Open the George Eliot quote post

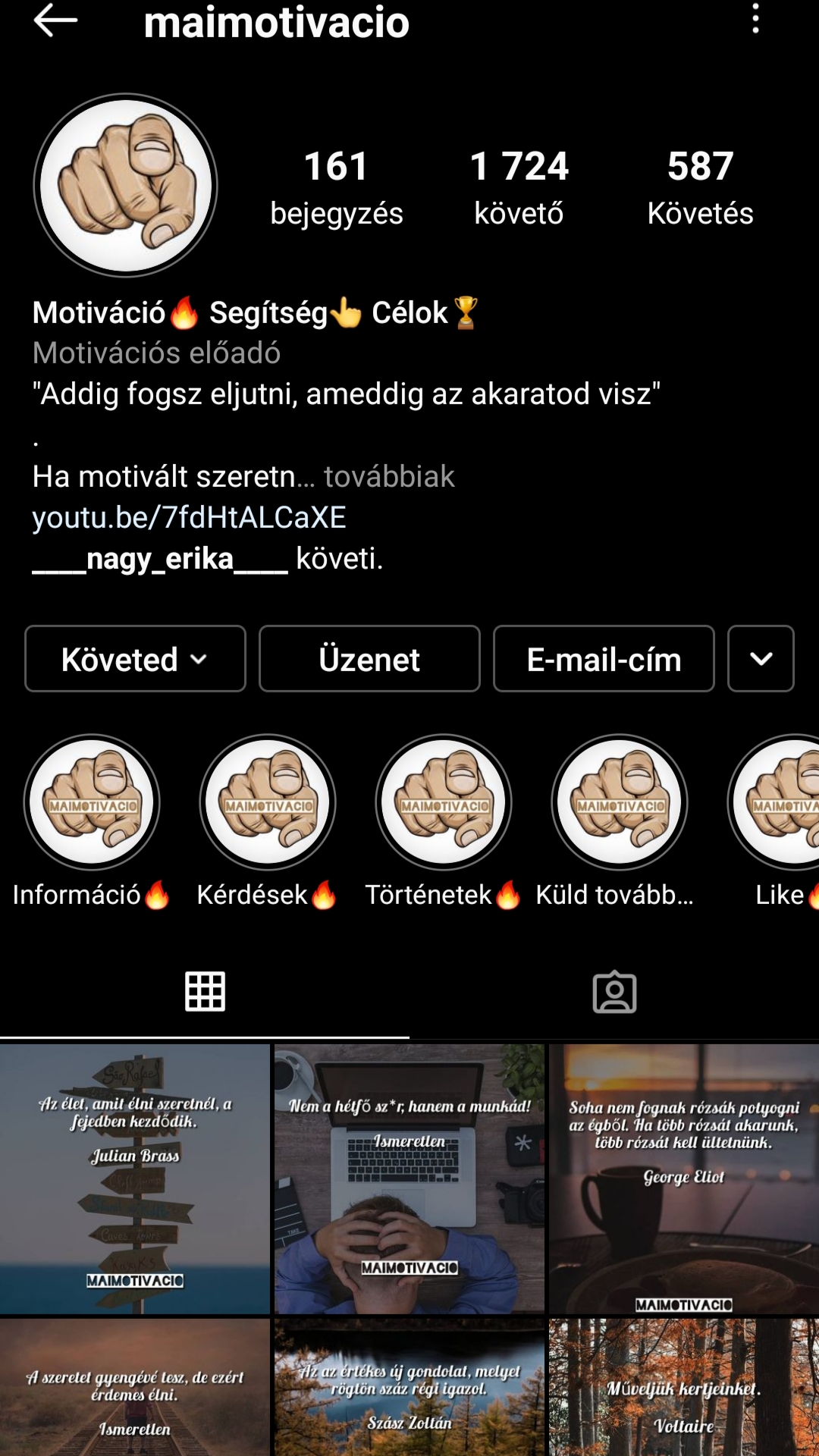(x=684, y=1179)
